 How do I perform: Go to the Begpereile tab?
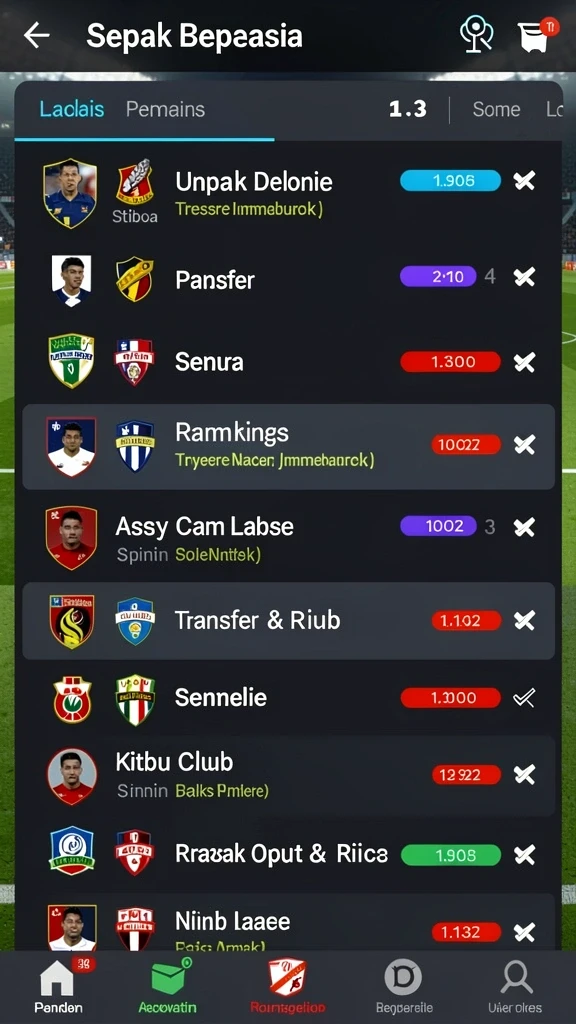point(404,985)
